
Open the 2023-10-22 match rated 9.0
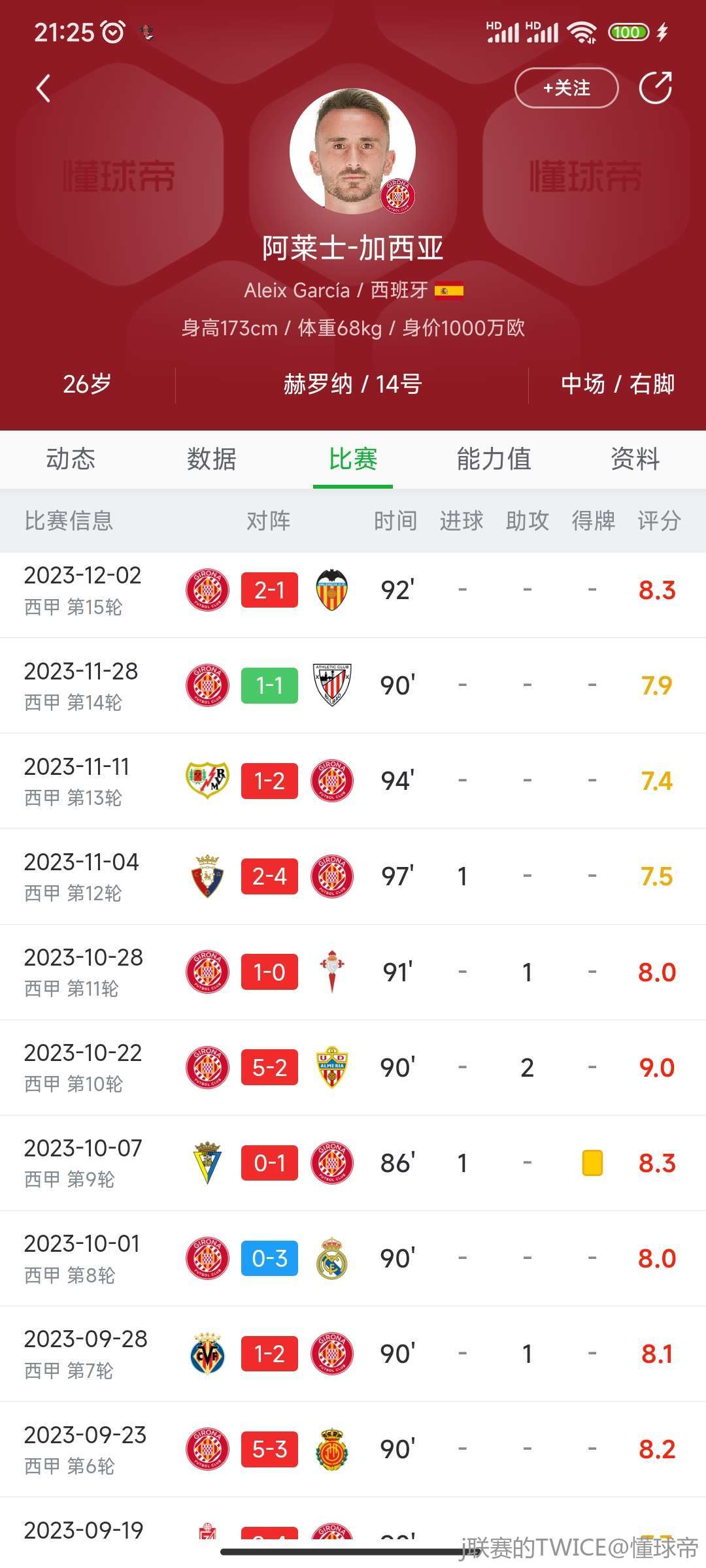tap(353, 1067)
